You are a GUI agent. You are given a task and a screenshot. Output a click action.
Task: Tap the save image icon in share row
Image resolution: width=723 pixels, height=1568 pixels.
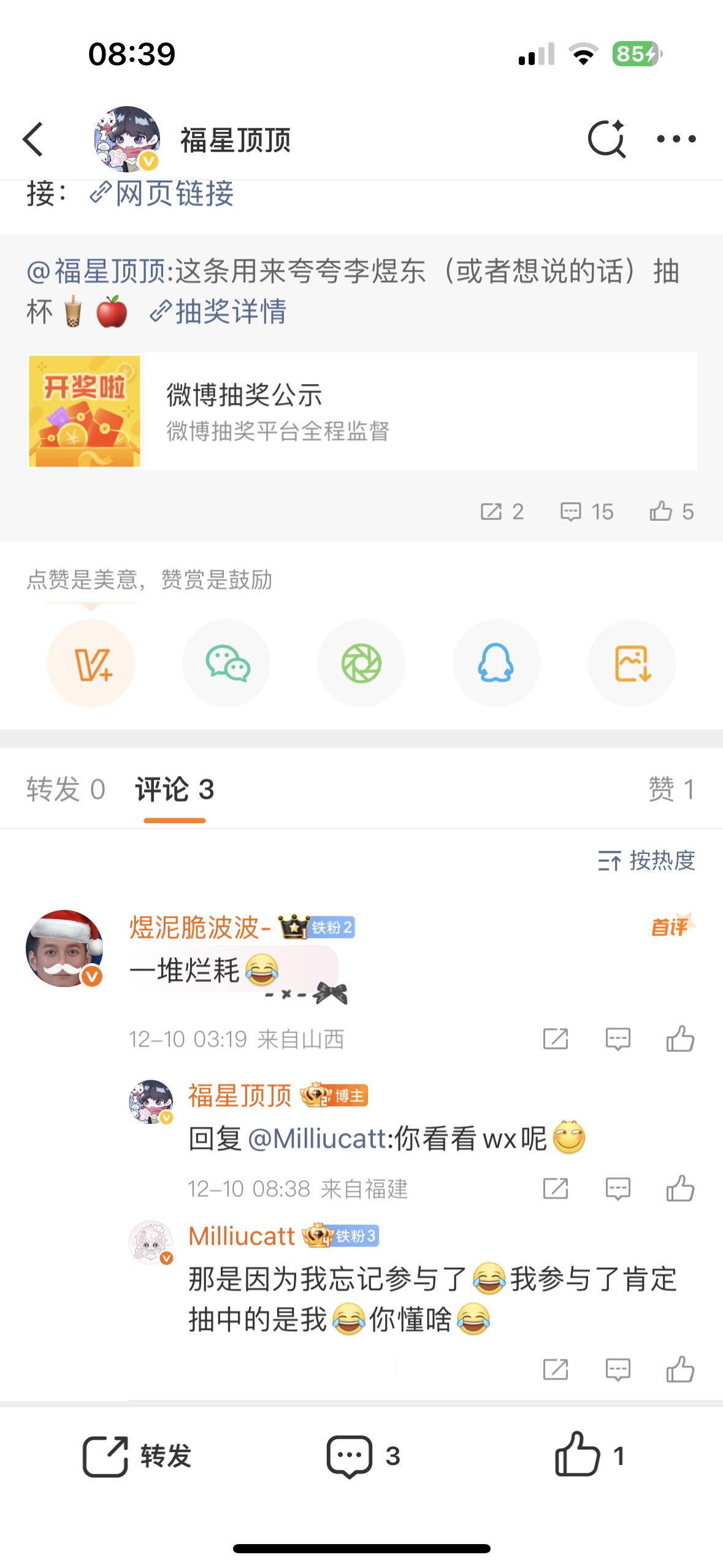point(631,664)
